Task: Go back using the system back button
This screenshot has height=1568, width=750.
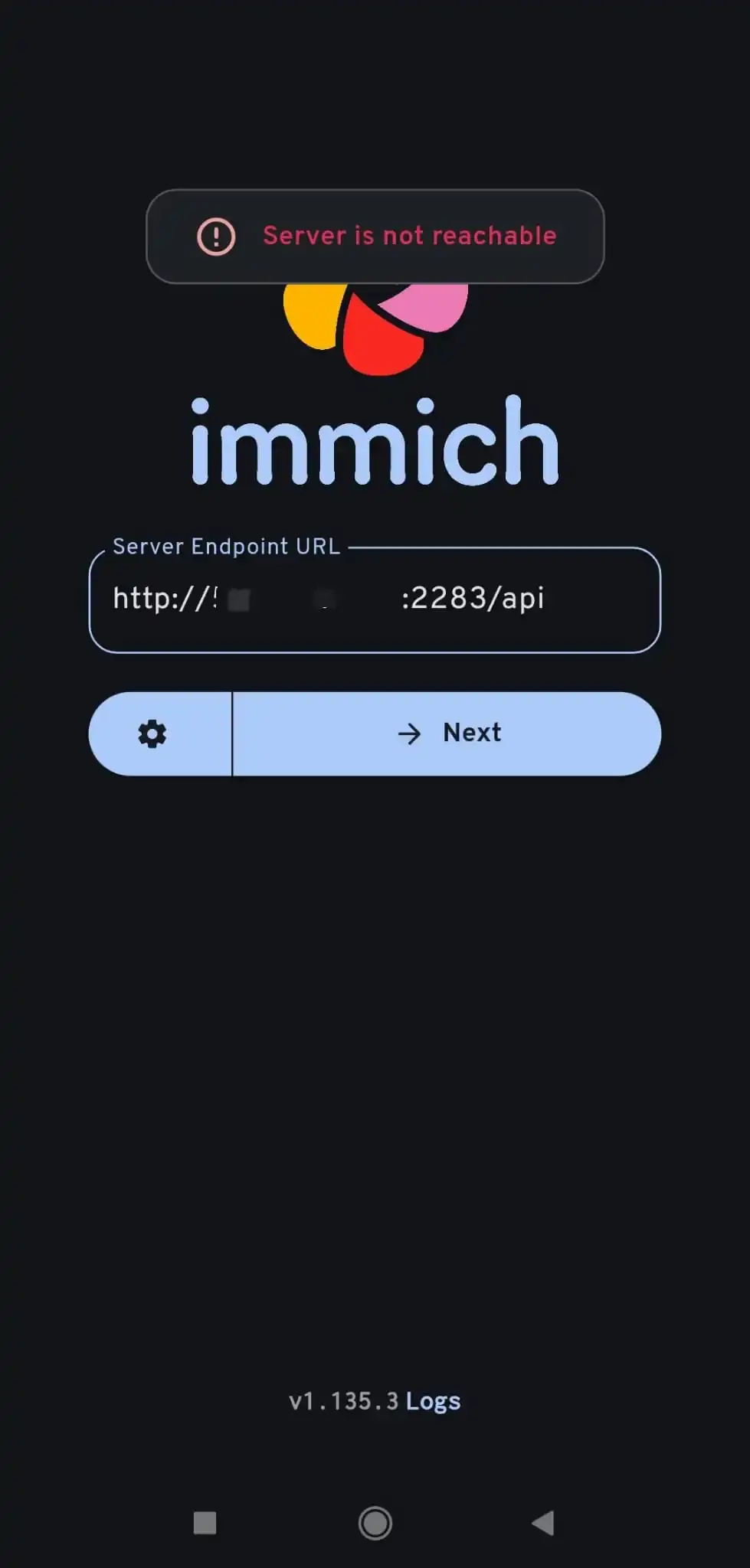Action: [x=543, y=1523]
